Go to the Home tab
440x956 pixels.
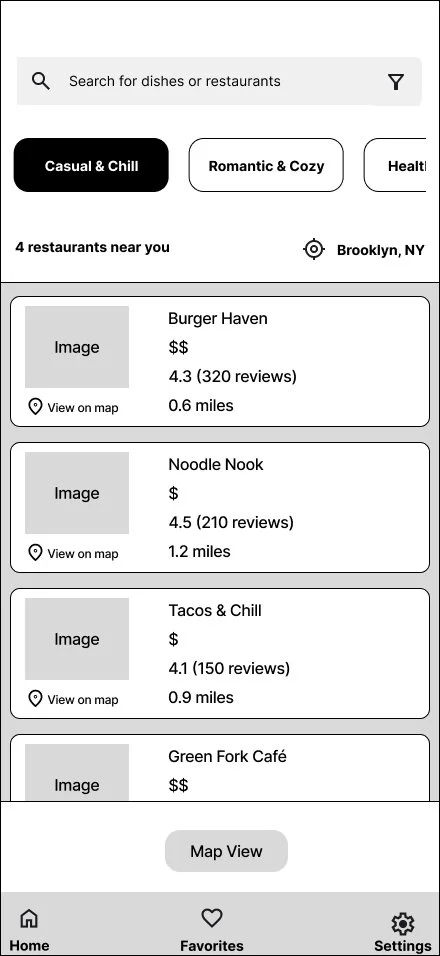(29, 930)
